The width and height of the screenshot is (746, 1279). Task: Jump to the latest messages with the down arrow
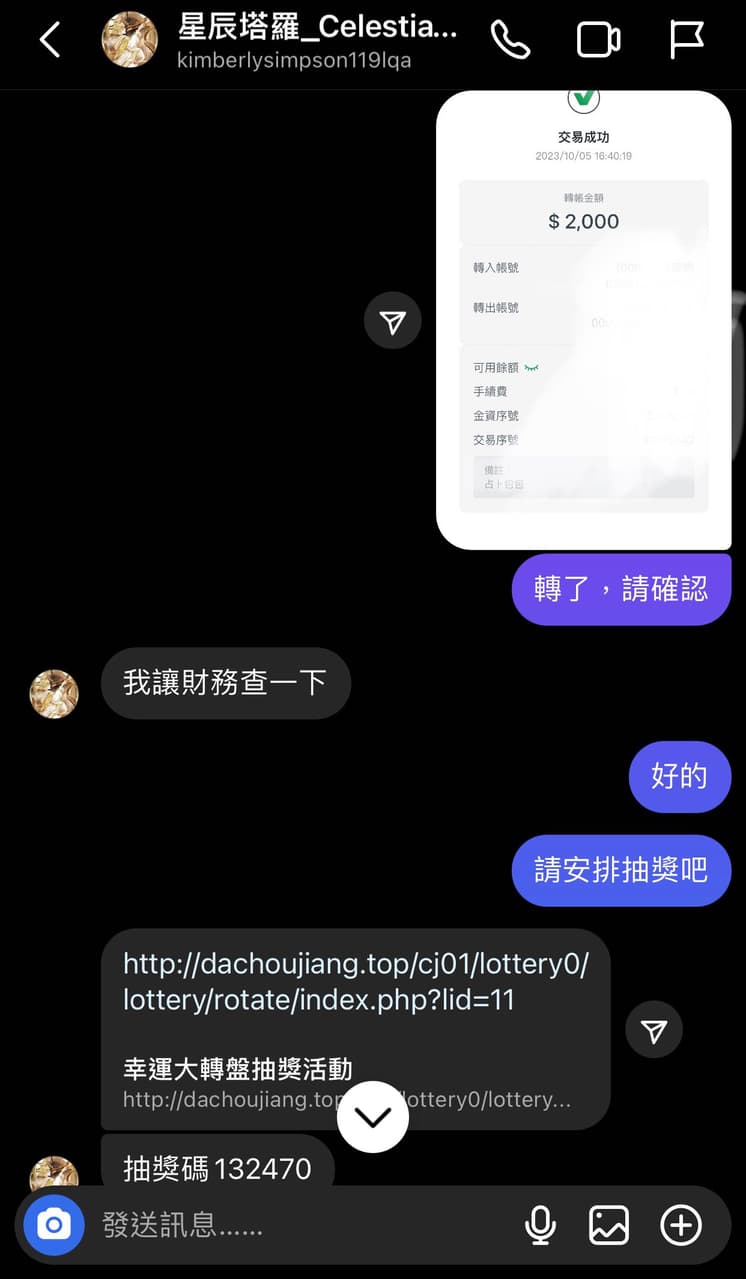[x=373, y=1117]
